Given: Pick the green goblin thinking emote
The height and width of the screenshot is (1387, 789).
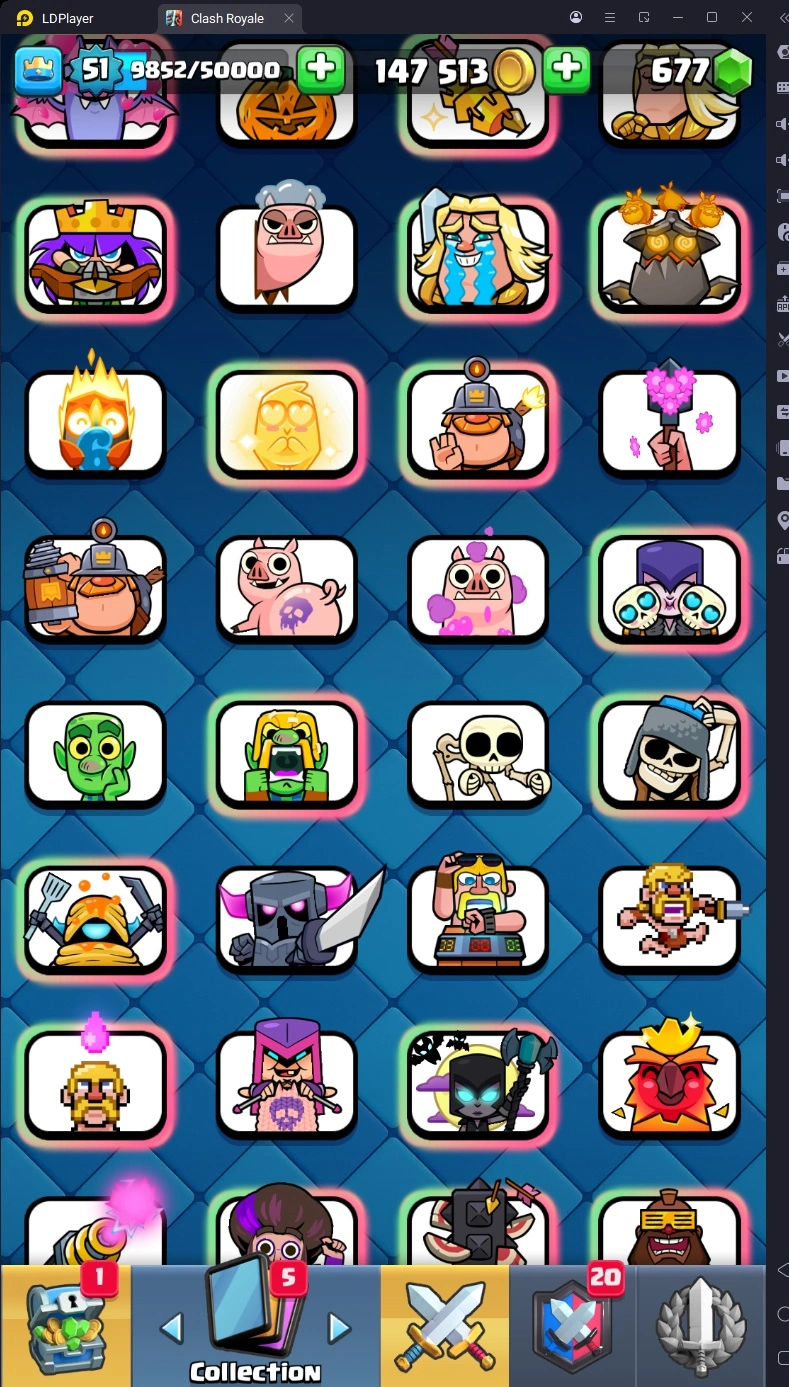Looking at the screenshot, I should coord(95,755).
